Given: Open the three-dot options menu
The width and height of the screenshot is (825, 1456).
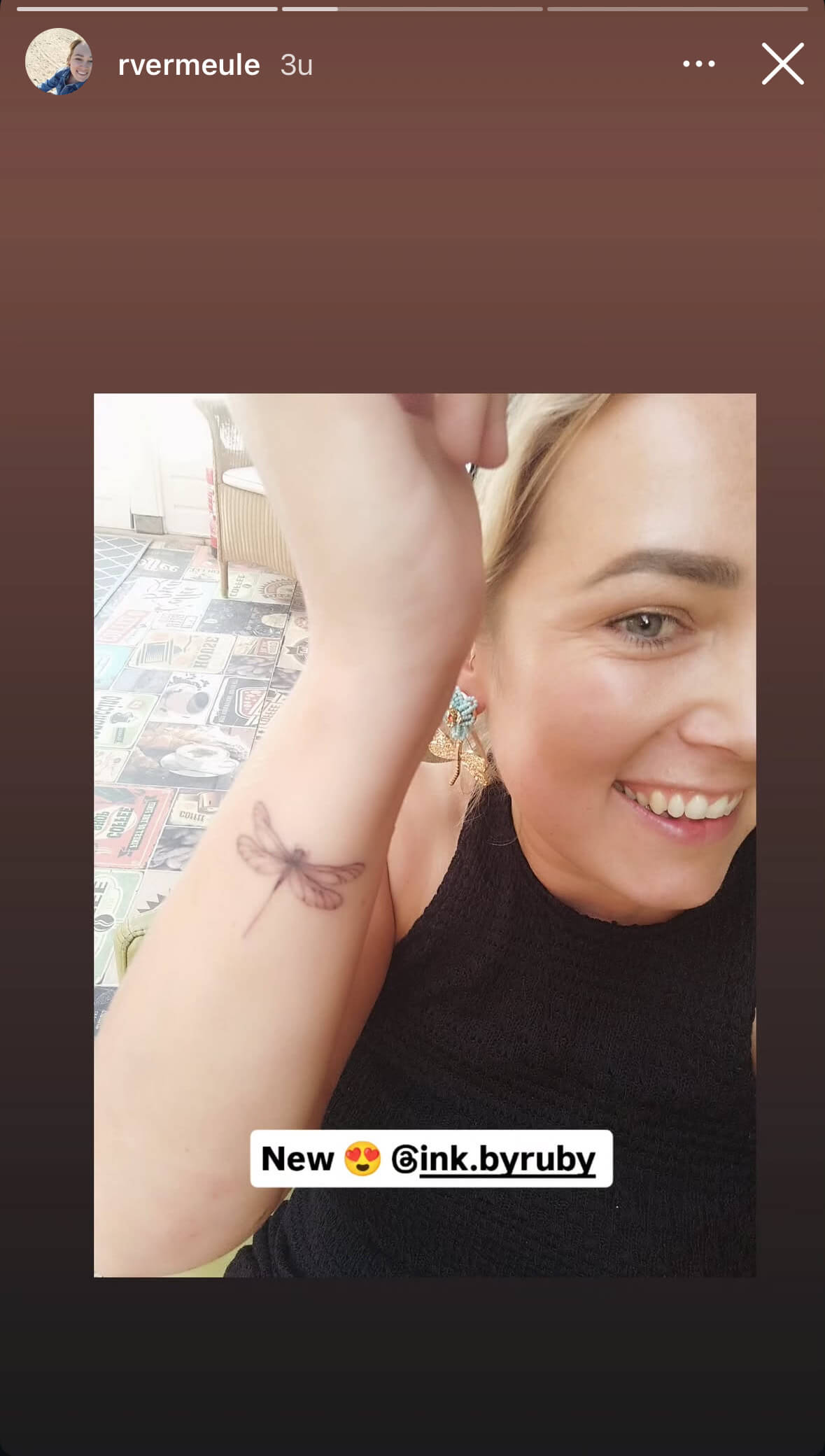Looking at the screenshot, I should pos(698,64).
